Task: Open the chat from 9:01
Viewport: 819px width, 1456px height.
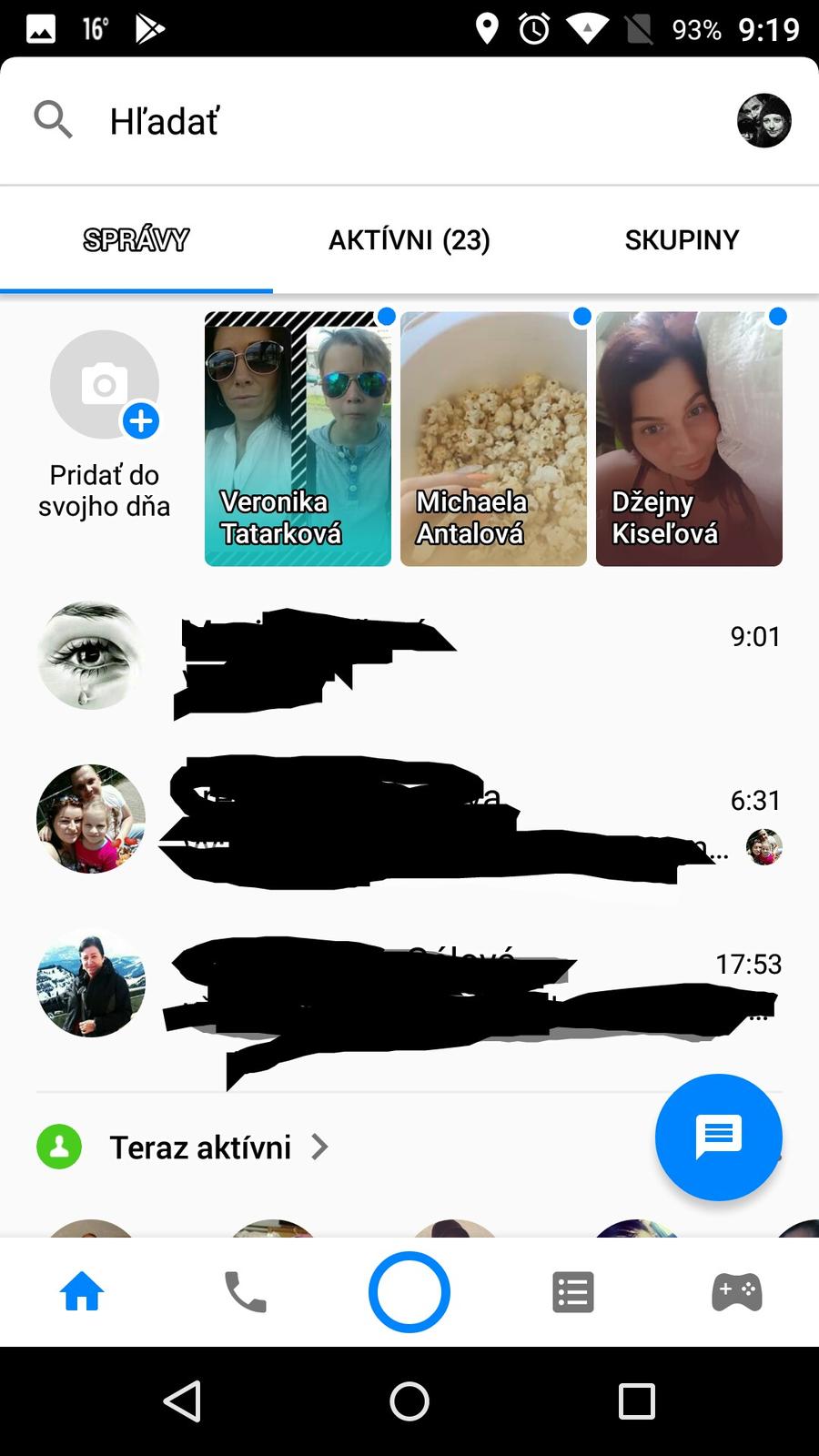Action: [409, 655]
